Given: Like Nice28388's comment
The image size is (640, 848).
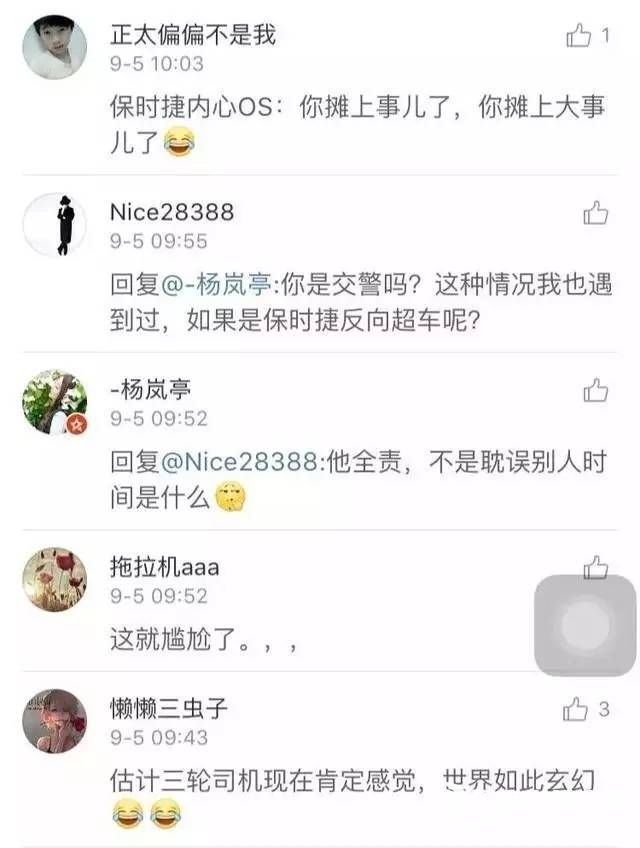Looking at the screenshot, I should 596,212.
